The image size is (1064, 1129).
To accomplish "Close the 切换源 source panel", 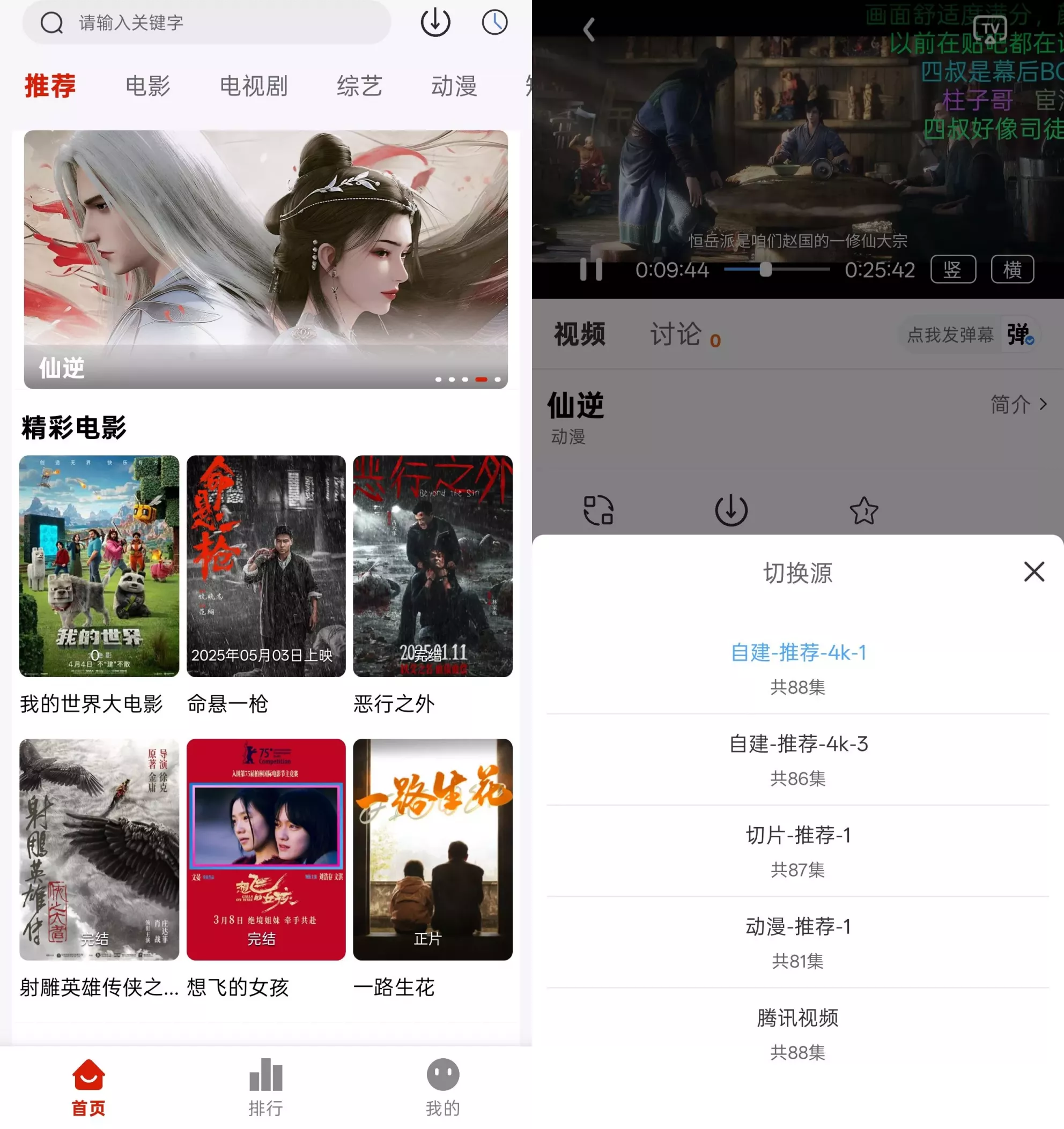I will click(x=1034, y=571).
